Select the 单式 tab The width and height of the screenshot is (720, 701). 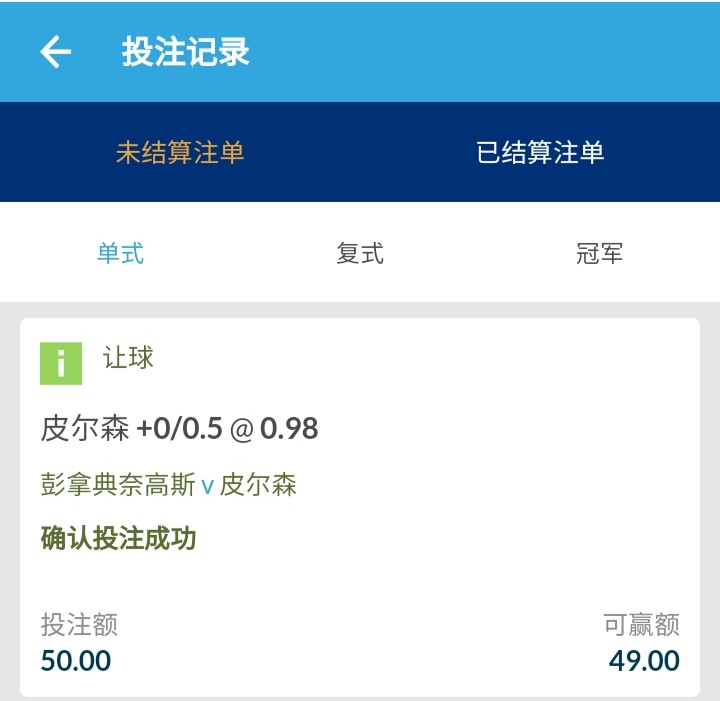120,254
